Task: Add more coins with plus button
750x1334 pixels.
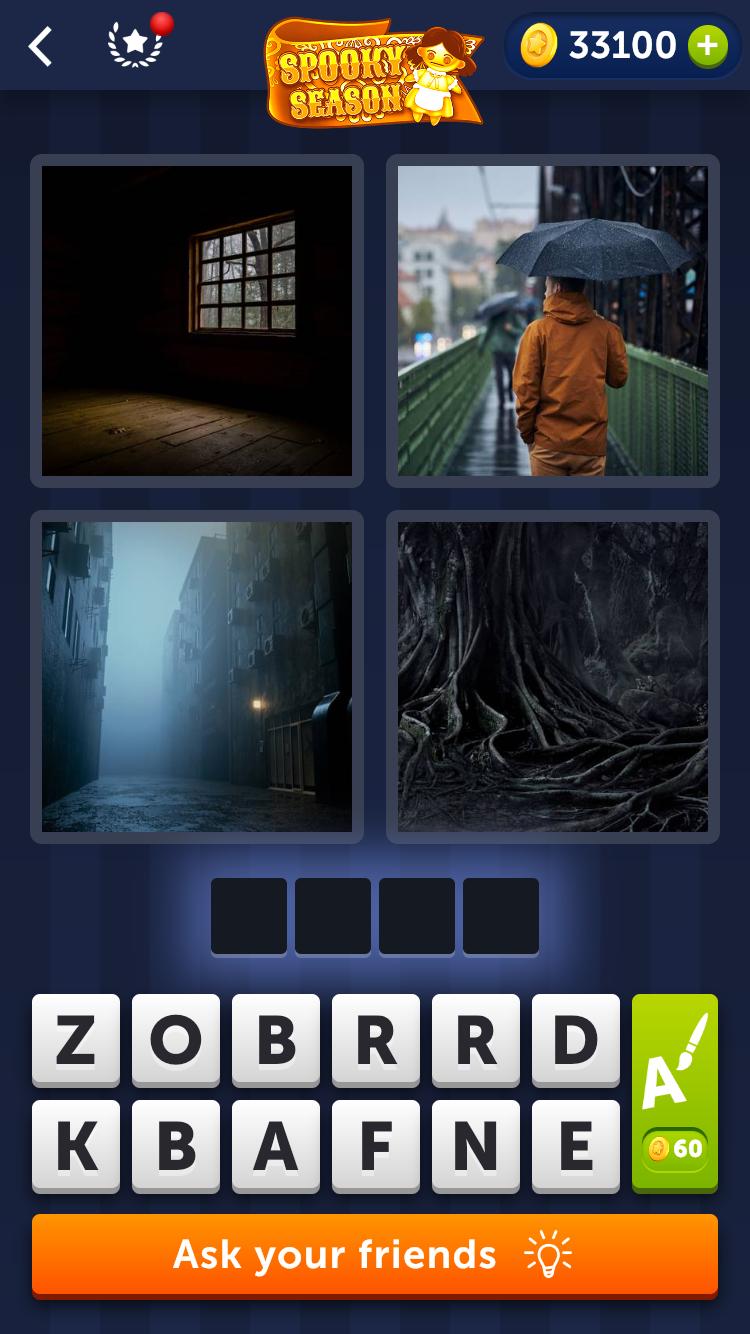Action: [707, 46]
